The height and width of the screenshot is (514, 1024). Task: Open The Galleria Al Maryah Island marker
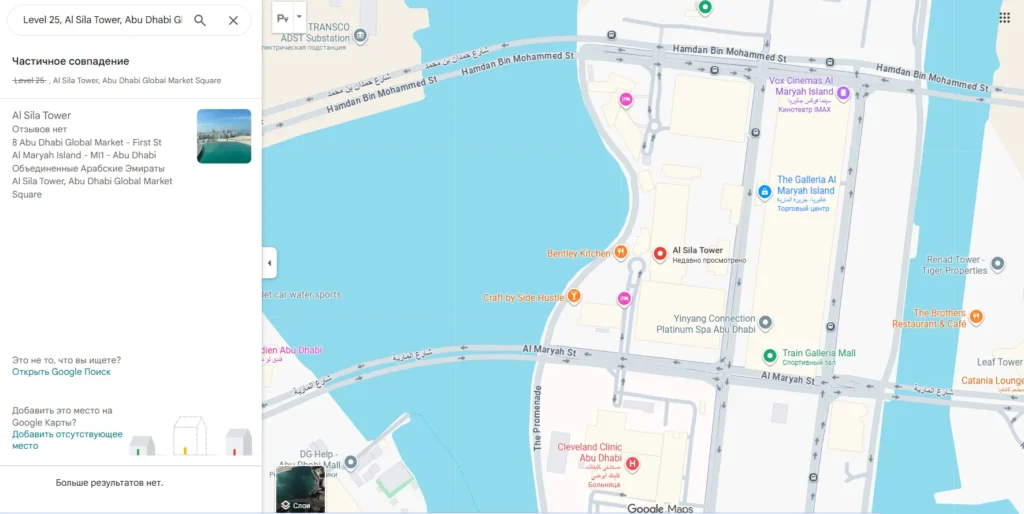[x=765, y=191]
